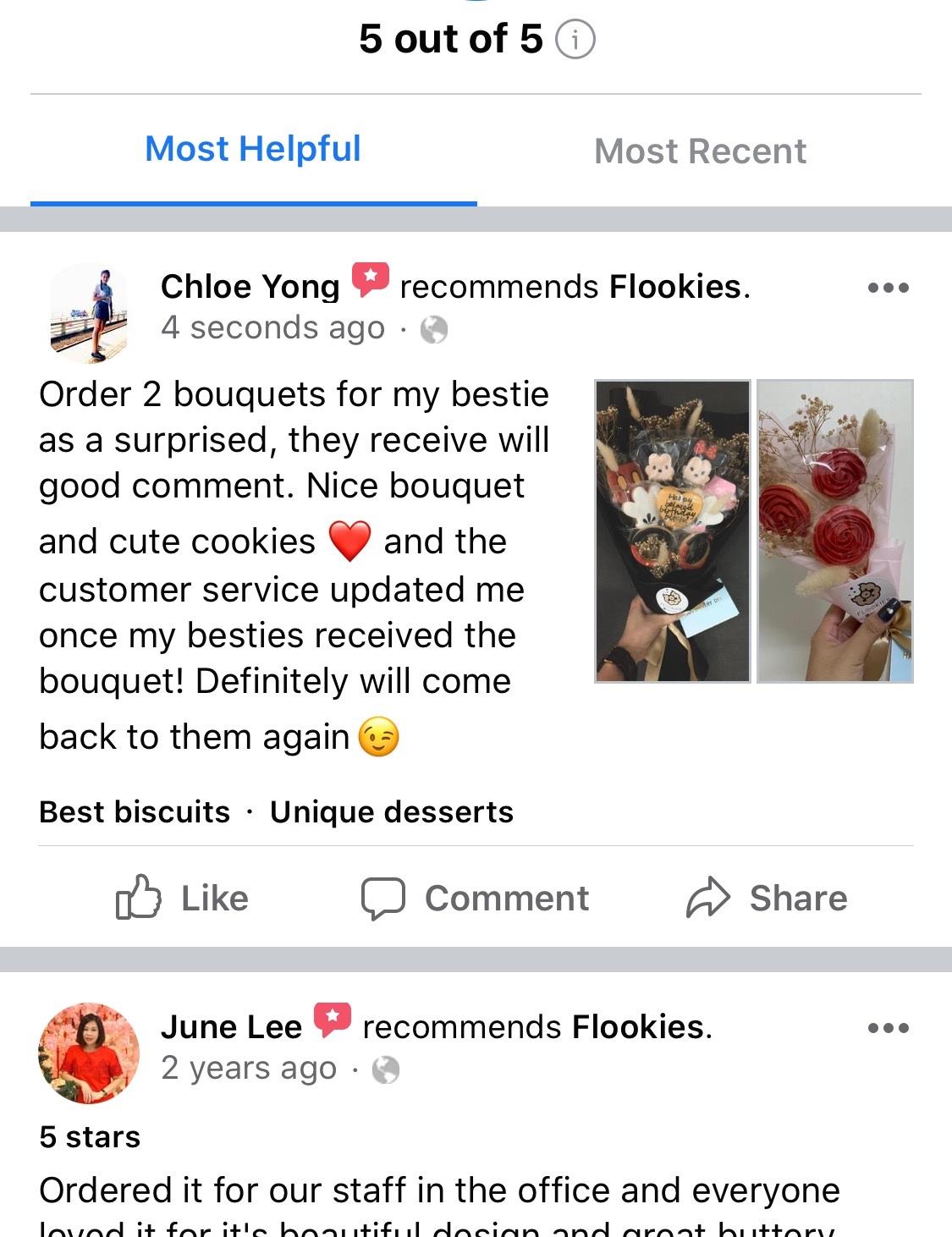Visit the Flookies page from Chloe's review
Screen dimensions: 952x1237
[x=675, y=287]
